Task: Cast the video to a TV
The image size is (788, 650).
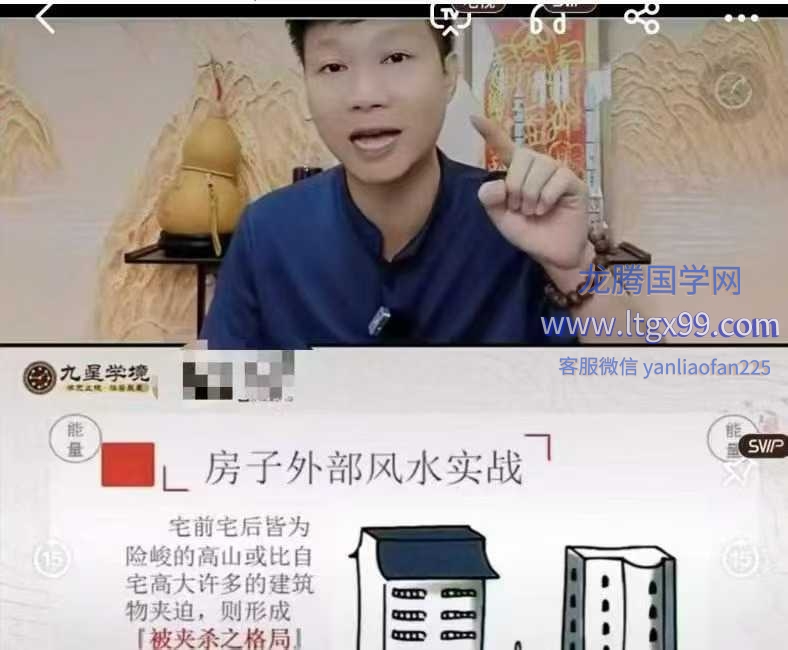Action: (450, 16)
